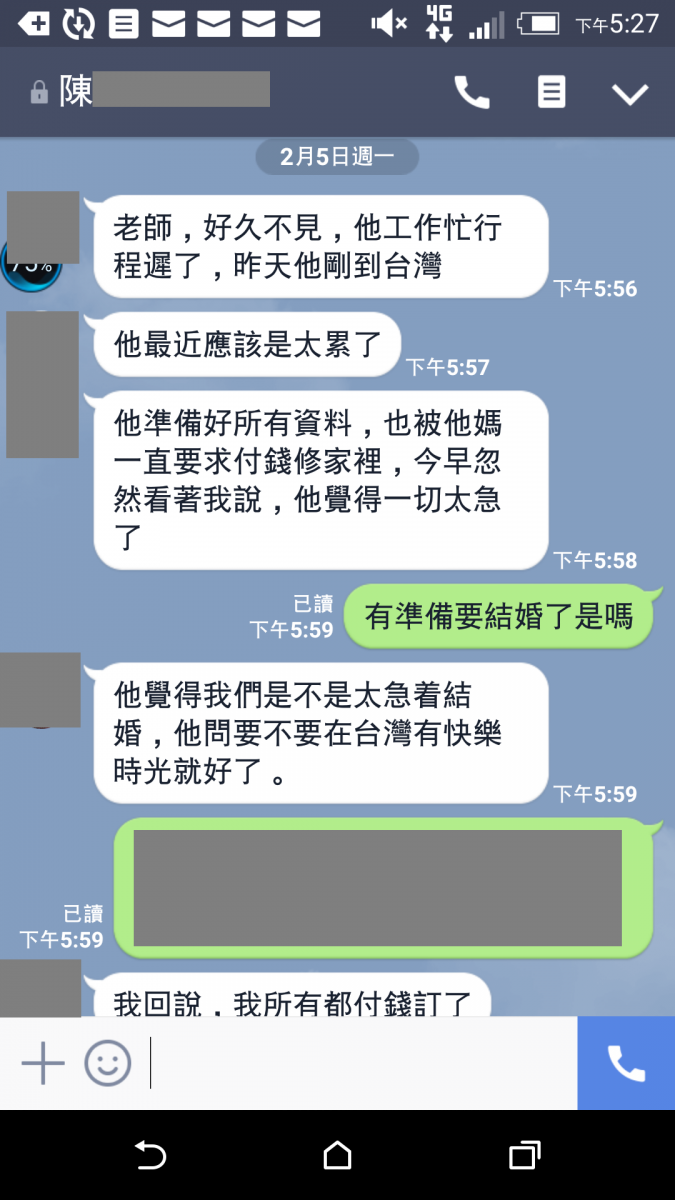Open the recent apps switcher

[524, 1156]
